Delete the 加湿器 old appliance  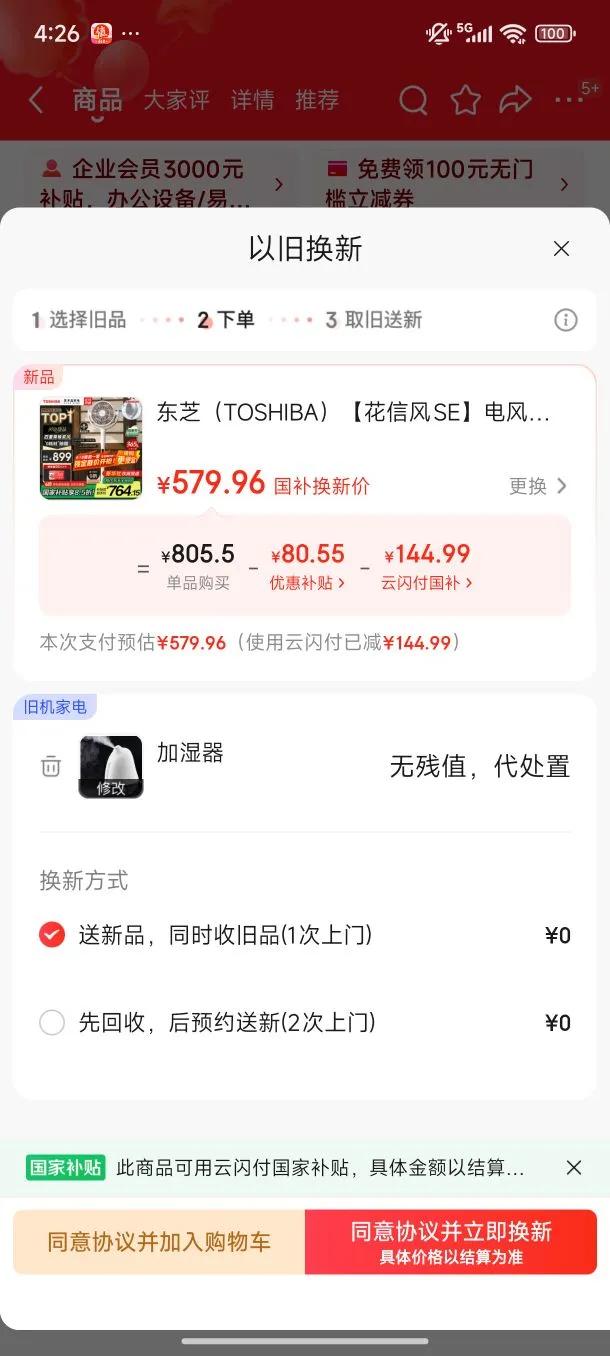click(x=51, y=767)
